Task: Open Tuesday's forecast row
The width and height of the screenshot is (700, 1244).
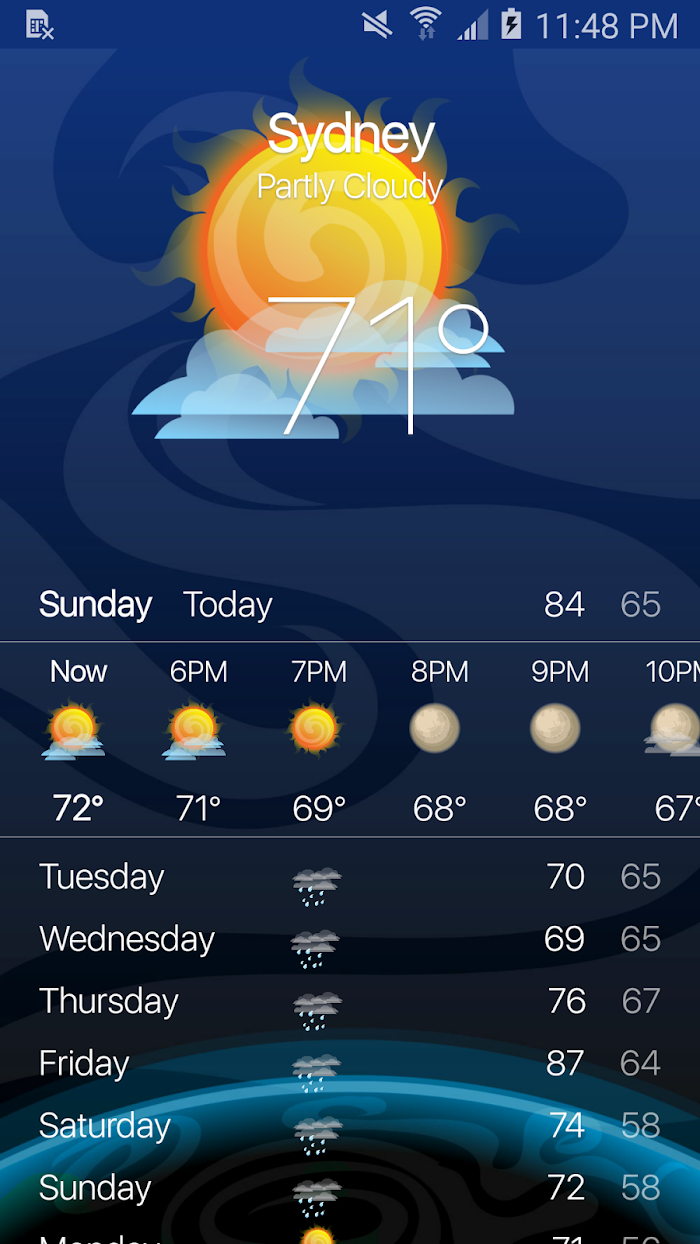Action: (350, 877)
